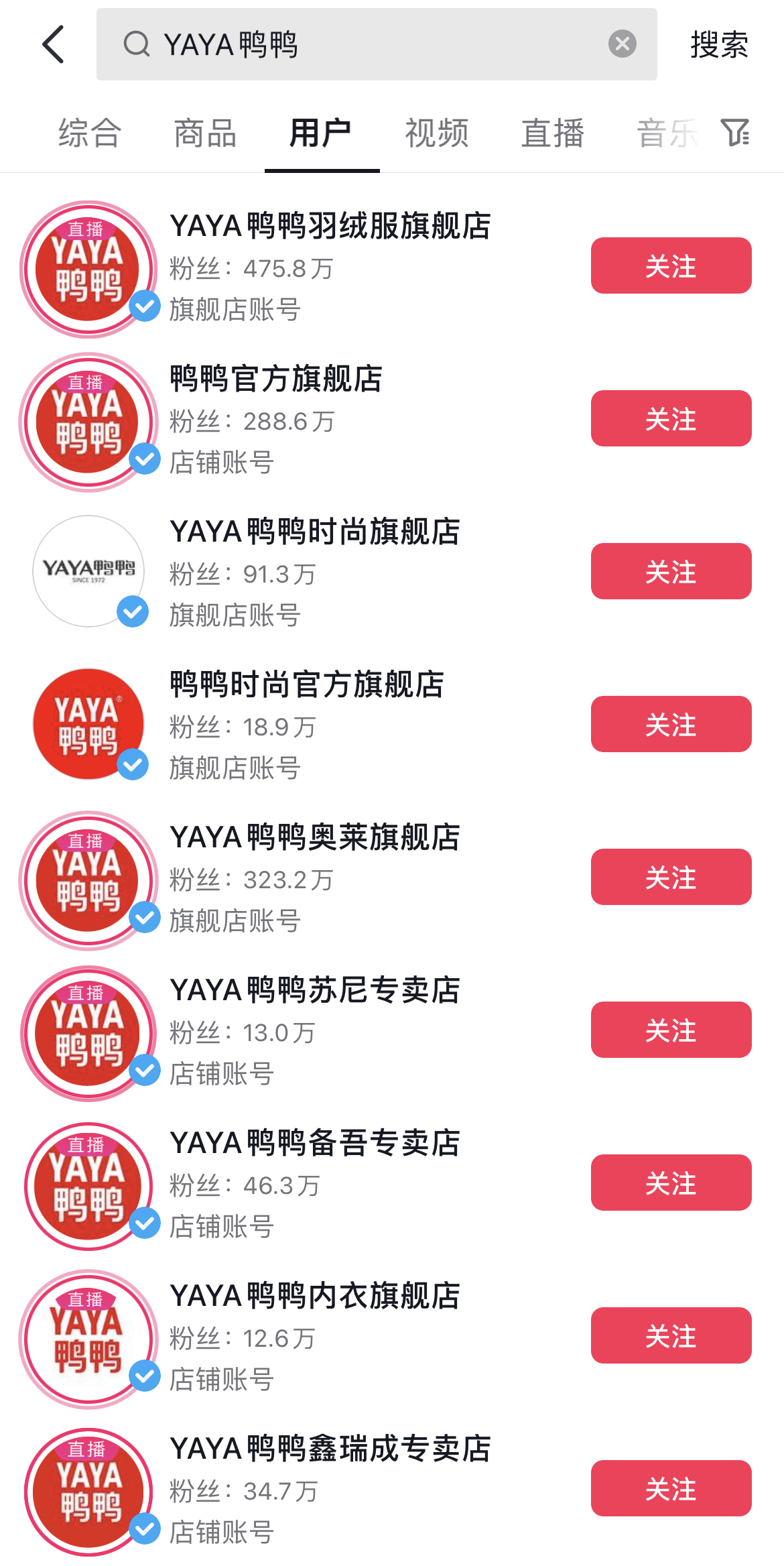
Task: Open YAYA鸭鸭羽绒服旗舰店 live avatar
Action: pyautogui.click(x=88, y=269)
